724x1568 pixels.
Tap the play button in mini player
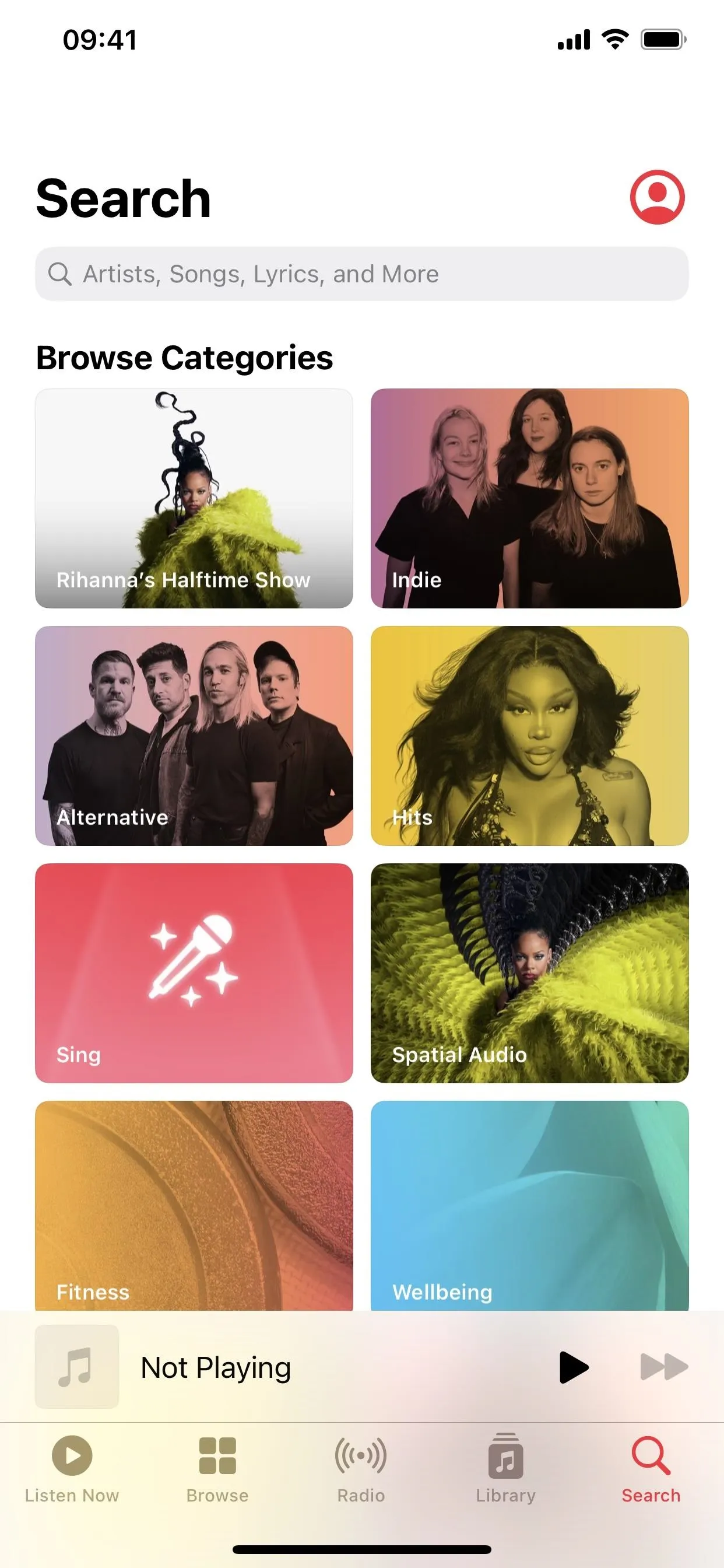pos(573,1367)
